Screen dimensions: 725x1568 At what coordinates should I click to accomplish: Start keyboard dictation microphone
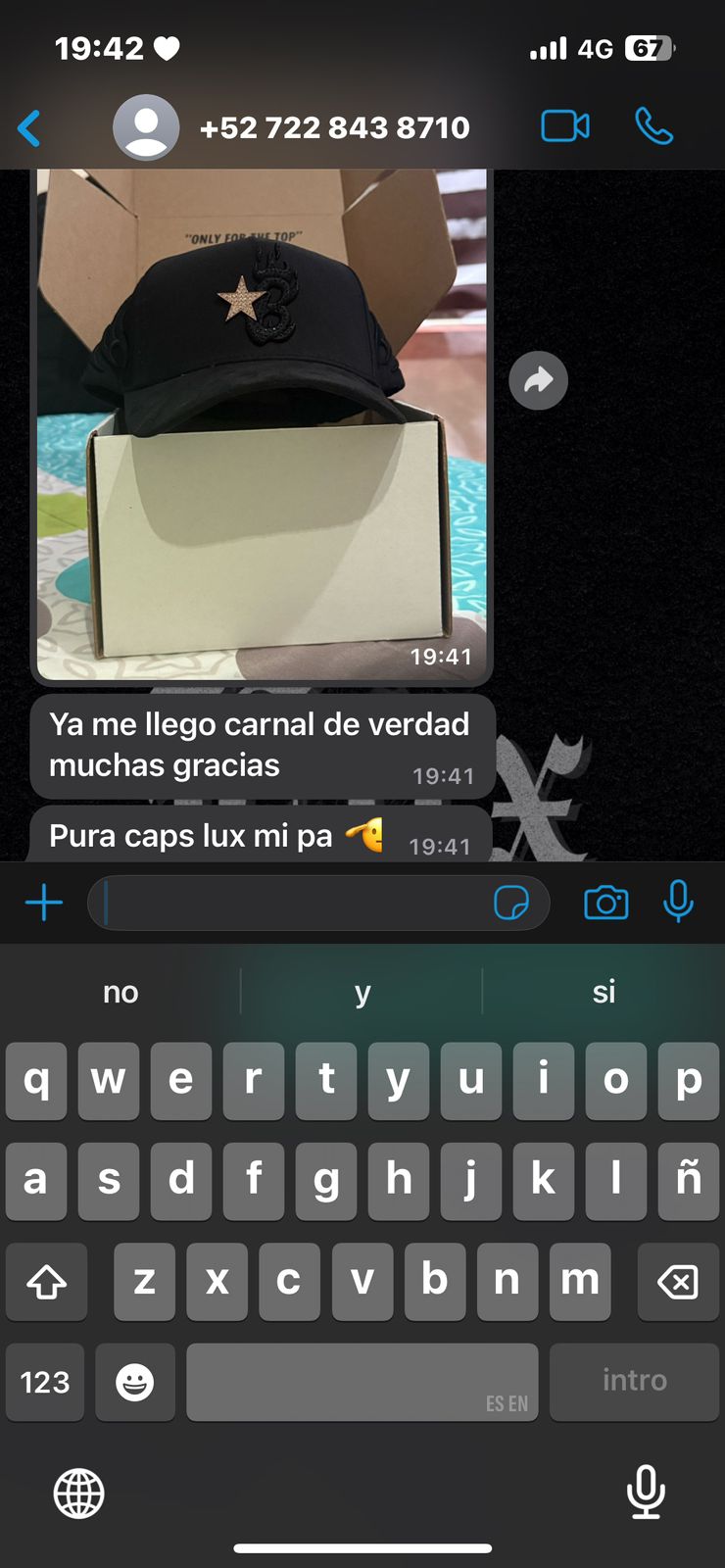pos(646,1492)
